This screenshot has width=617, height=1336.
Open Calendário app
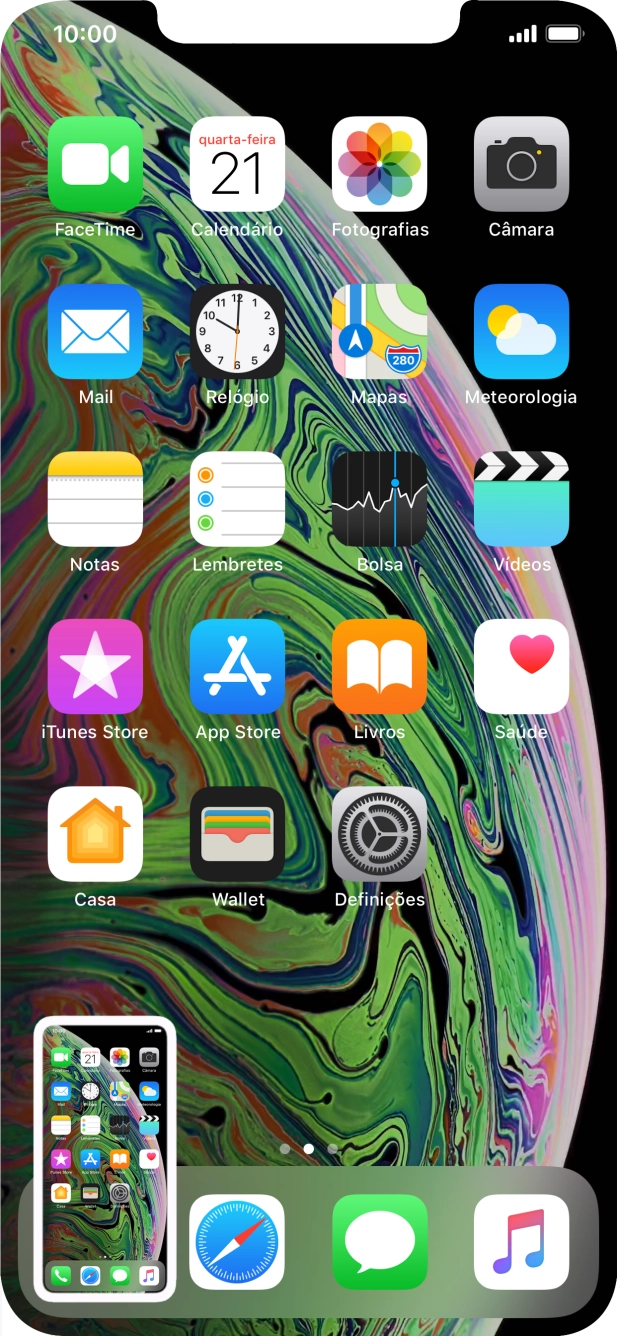(x=237, y=165)
